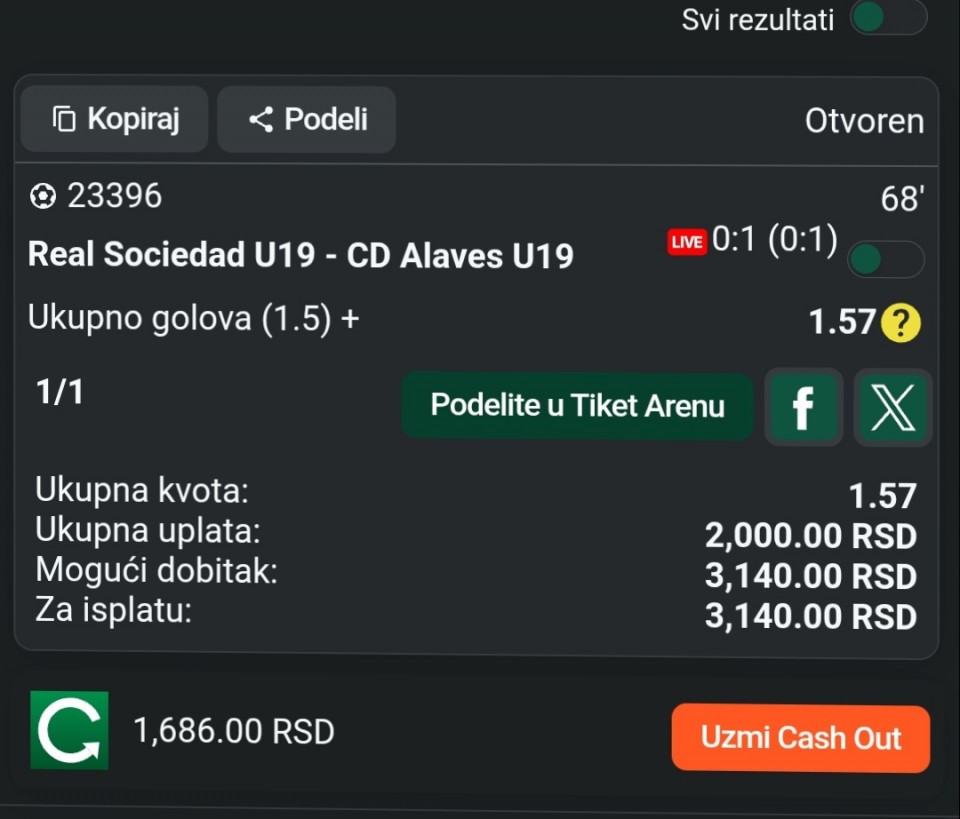Toggle the switch beside the live score
The width and height of the screenshot is (960, 819).
(884, 259)
